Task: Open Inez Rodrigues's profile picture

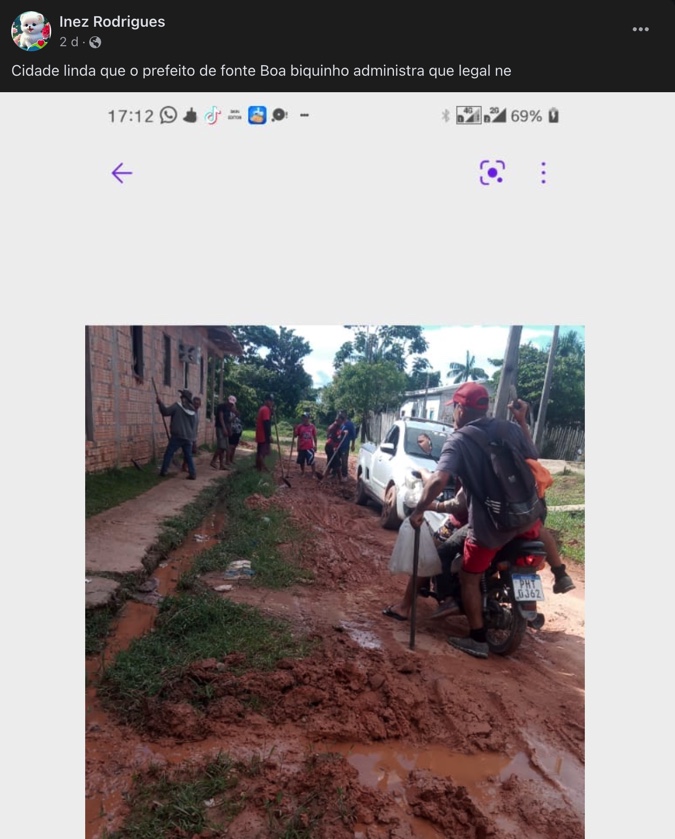Action: coord(31,31)
